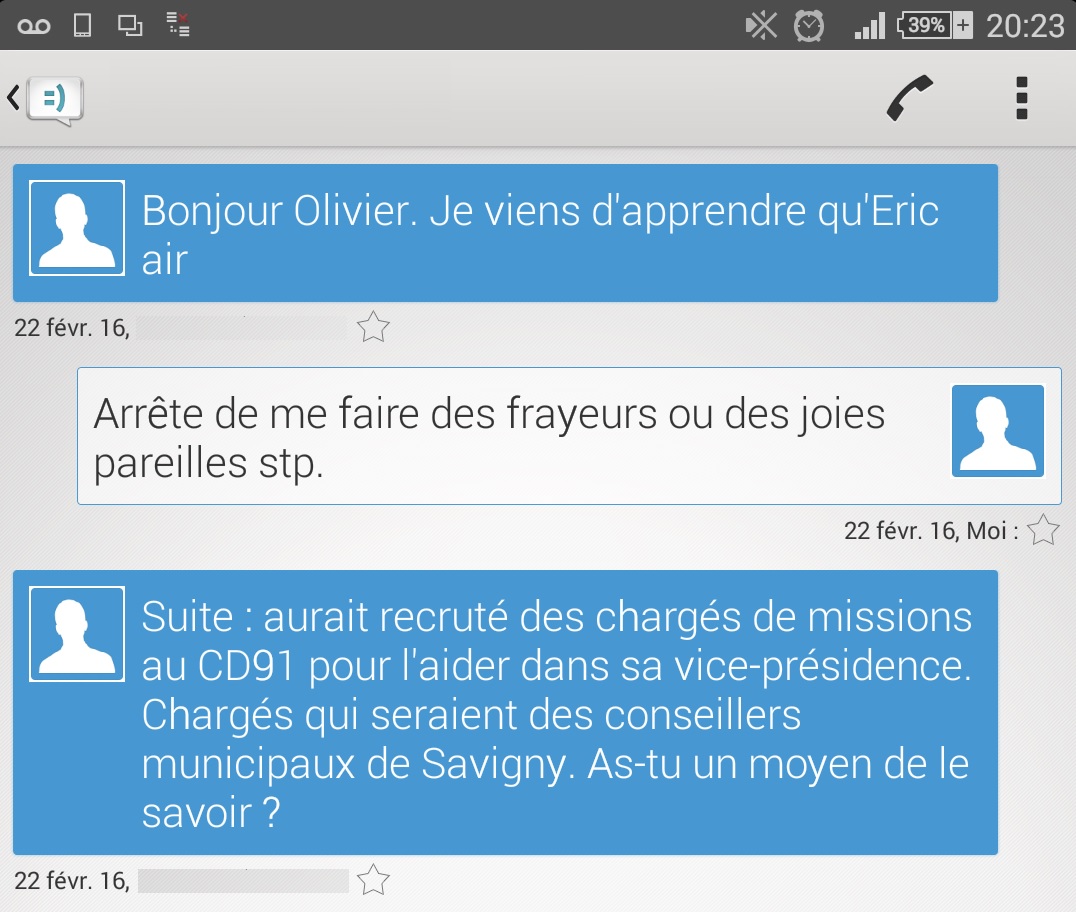Open sender avatar on "Bonjour Olivier" message

click(x=77, y=228)
